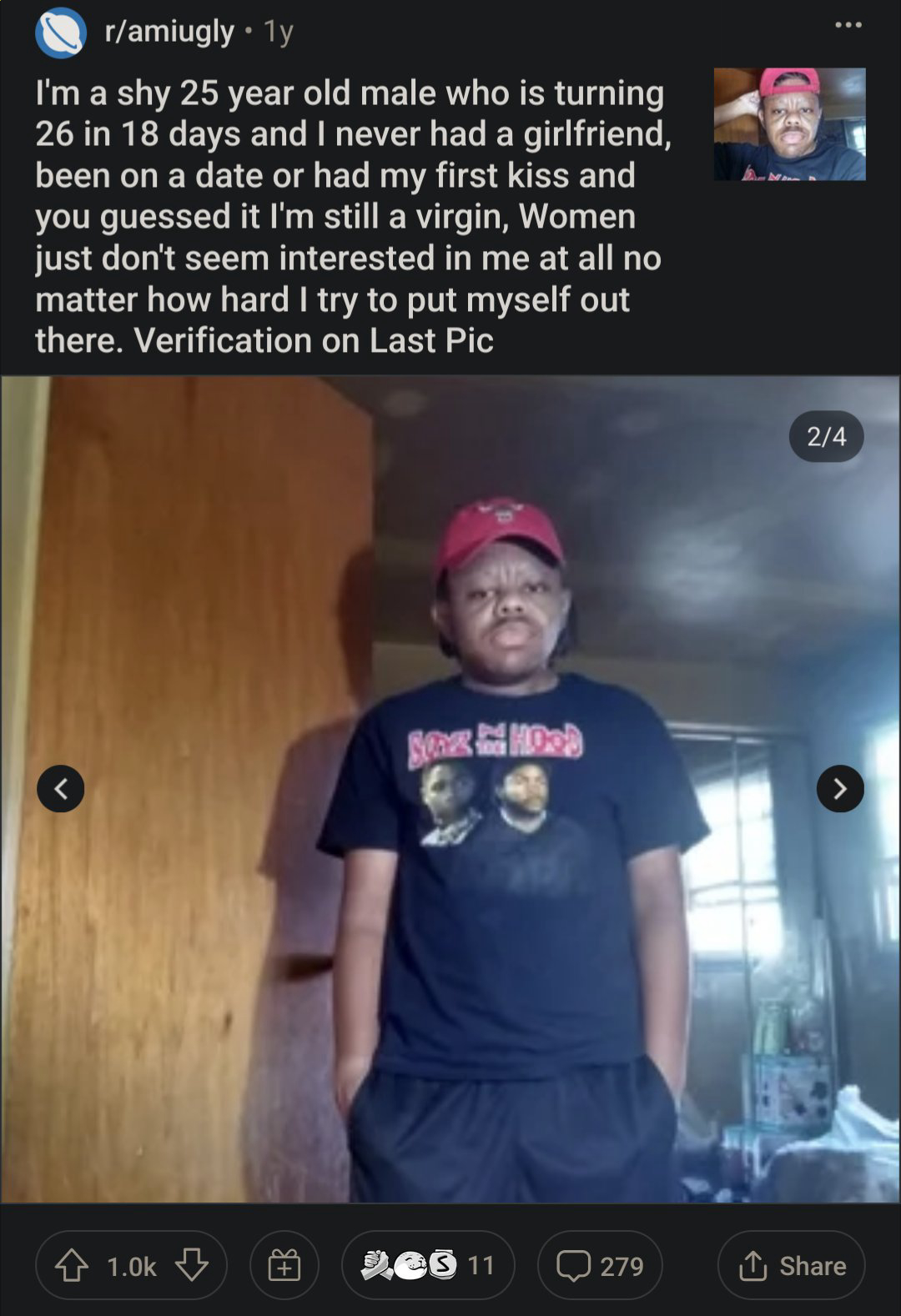This screenshot has width=901, height=1316.
Task: Give an award to this post
Action: (284, 1265)
